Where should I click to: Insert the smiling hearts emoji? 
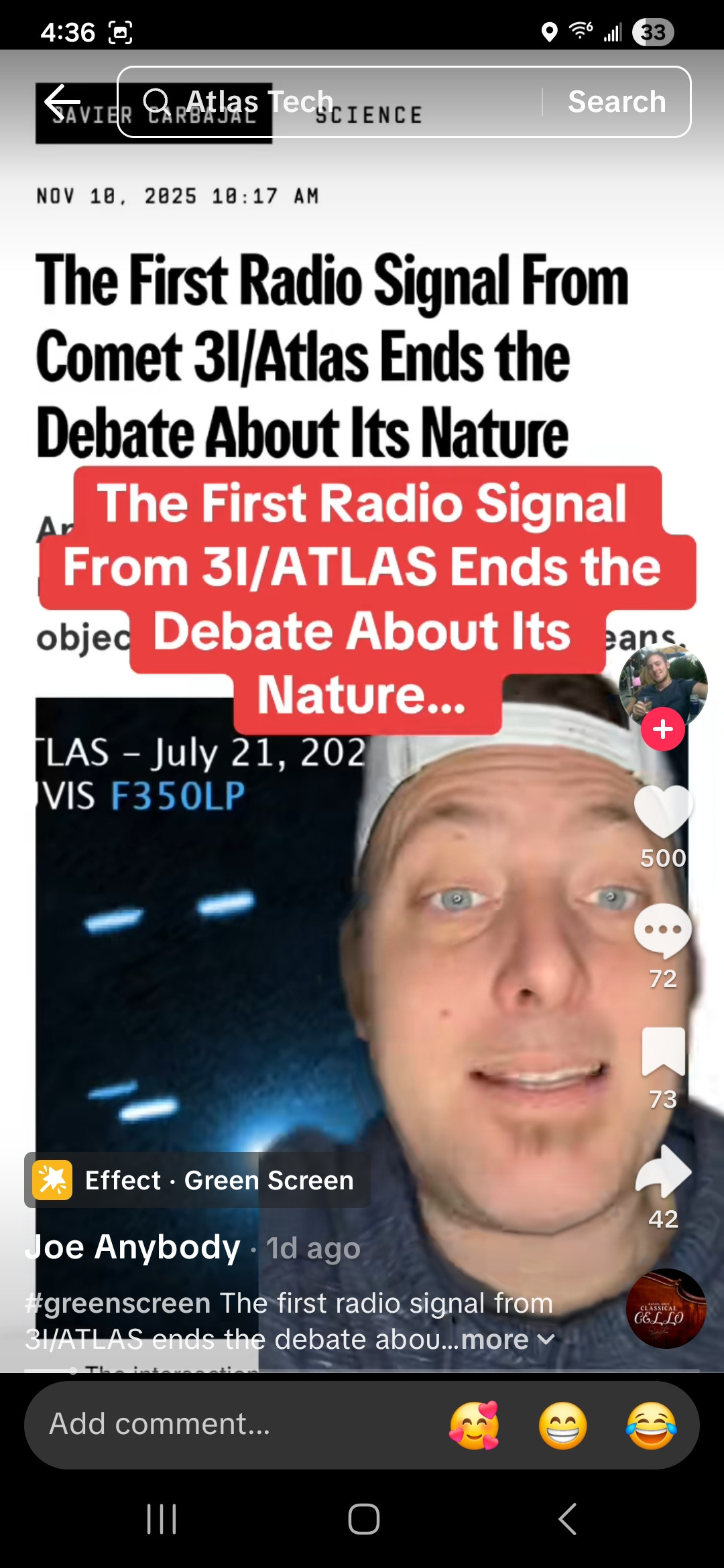[475, 1425]
